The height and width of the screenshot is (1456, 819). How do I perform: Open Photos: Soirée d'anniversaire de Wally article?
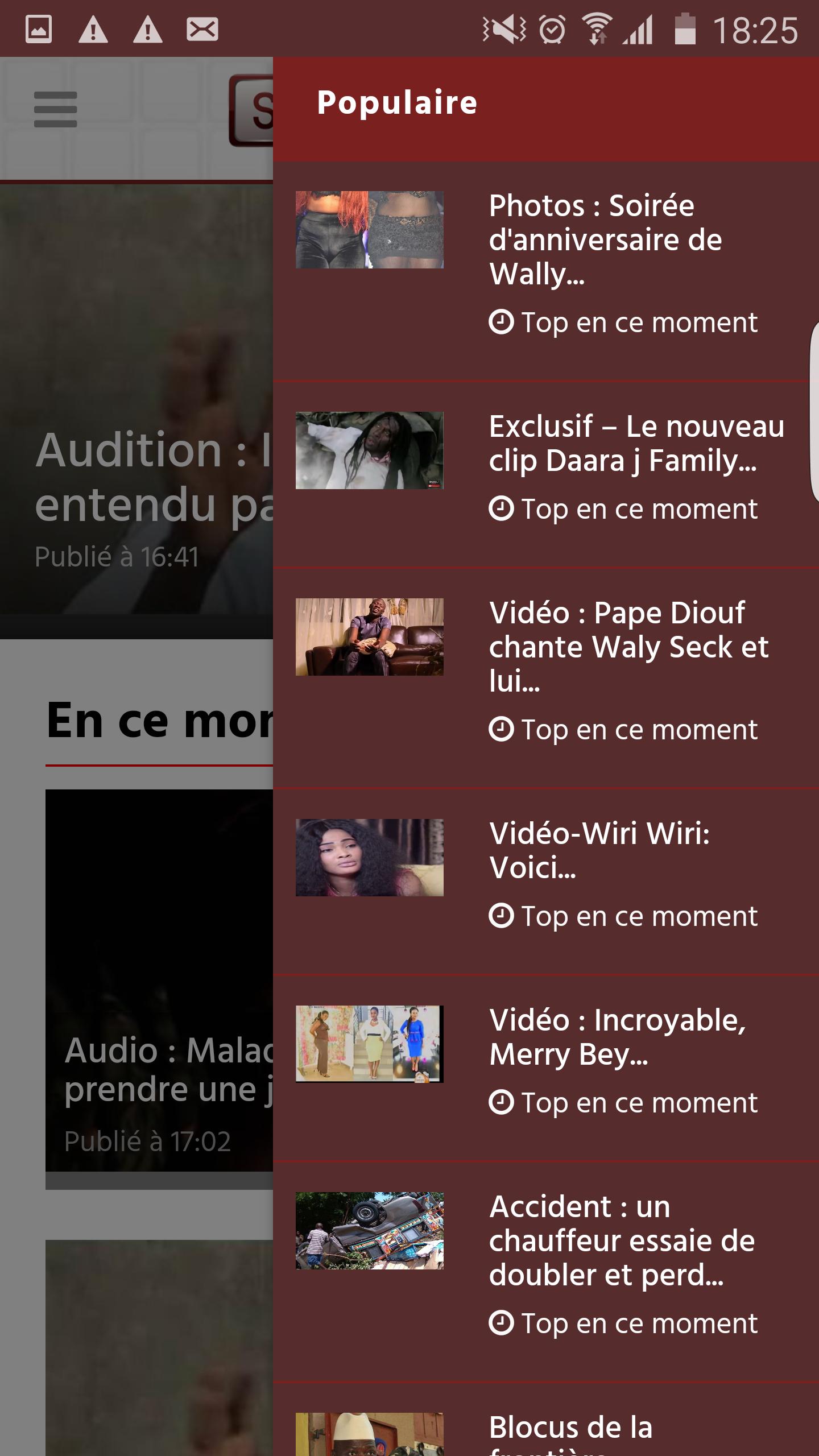coord(605,240)
